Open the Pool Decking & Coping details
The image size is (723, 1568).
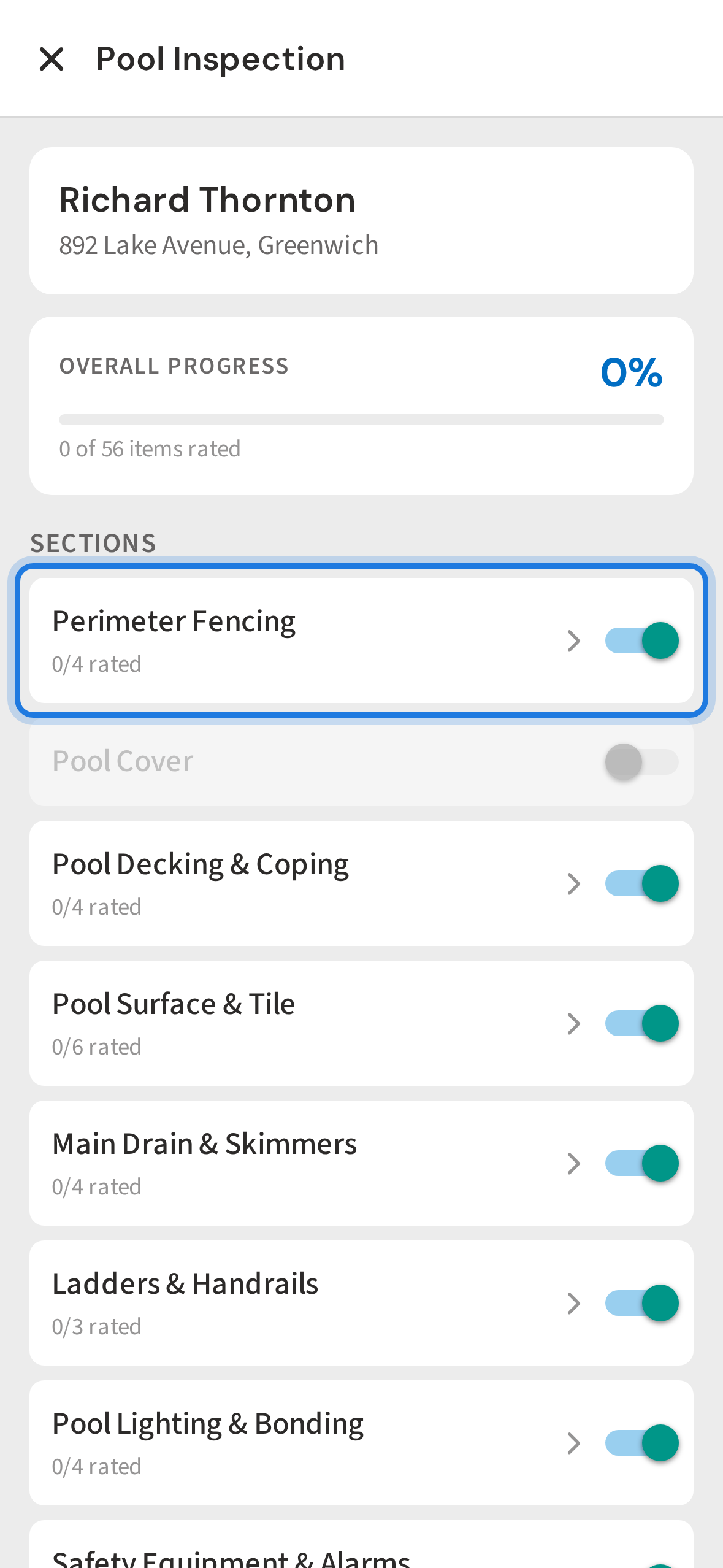tap(574, 883)
